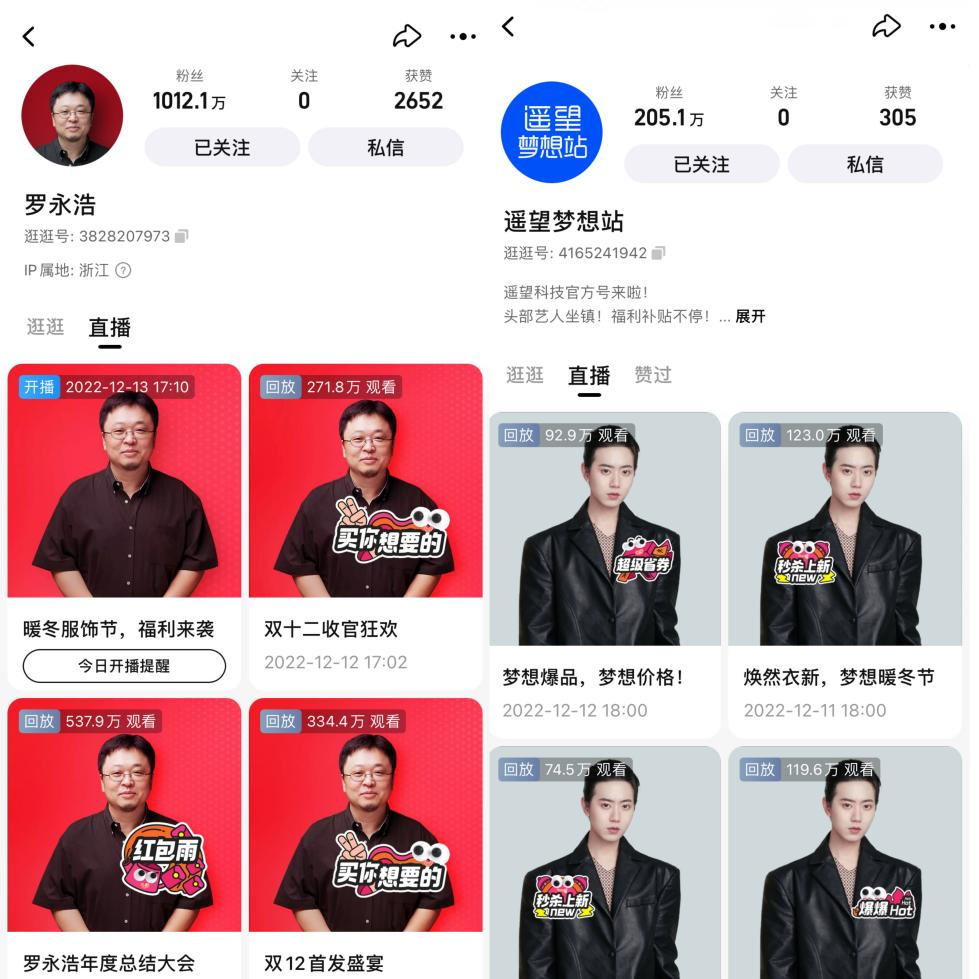Open overflow menu on 罗永浩's profile
The height and width of the screenshot is (979, 979).
pos(462,37)
